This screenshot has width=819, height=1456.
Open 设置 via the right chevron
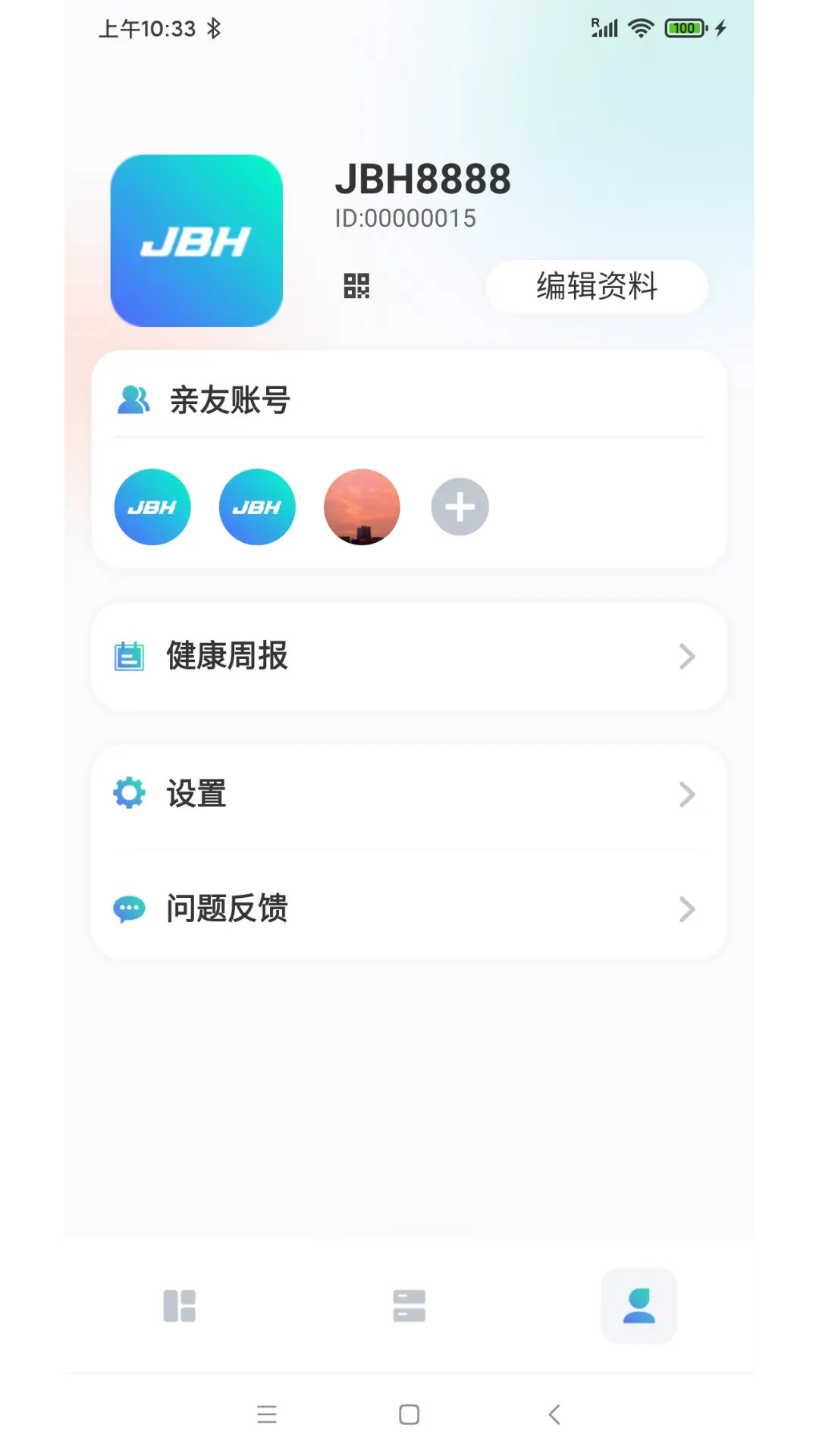point(687,794)
